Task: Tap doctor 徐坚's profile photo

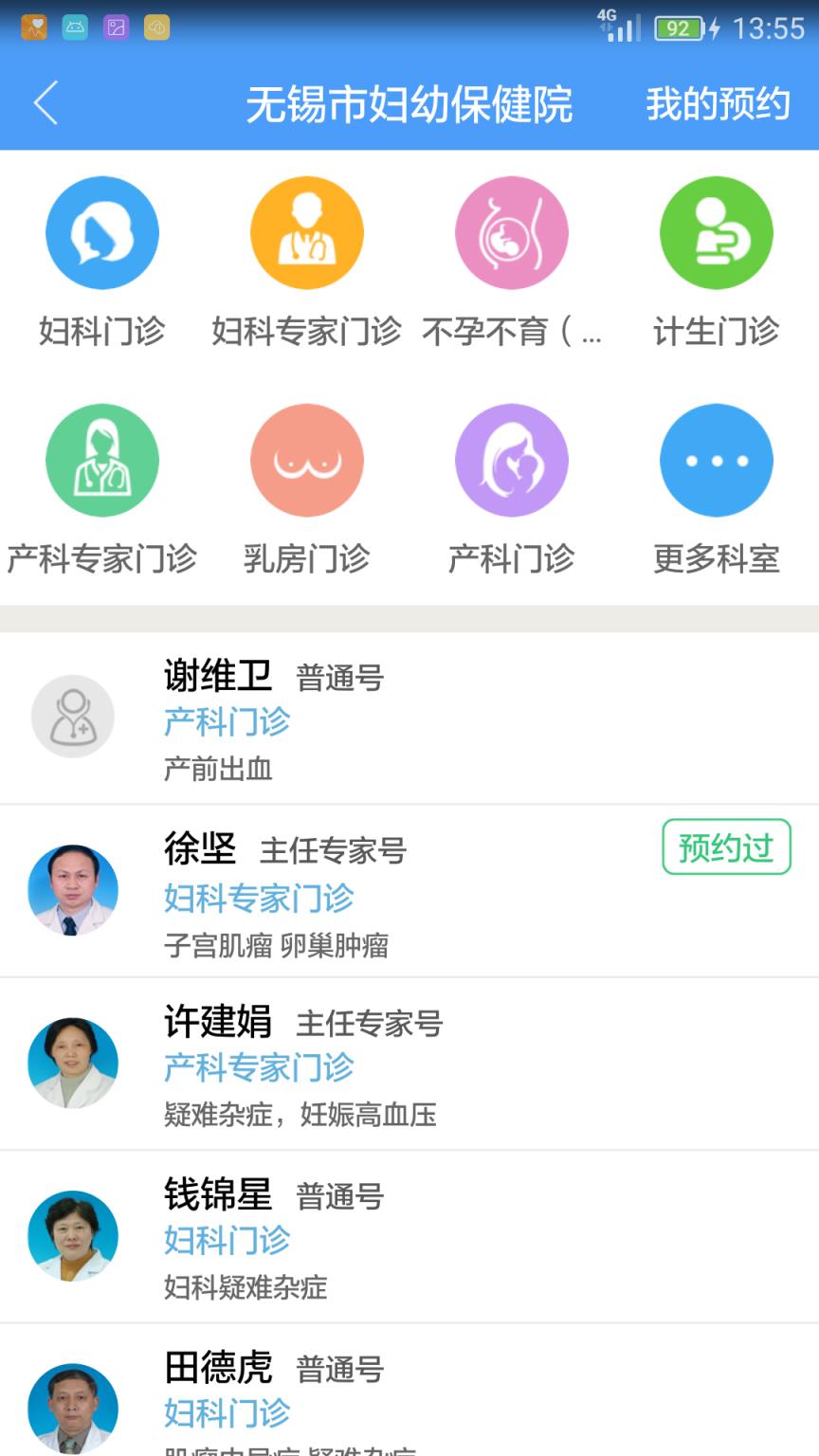Action: click(72, 889)
